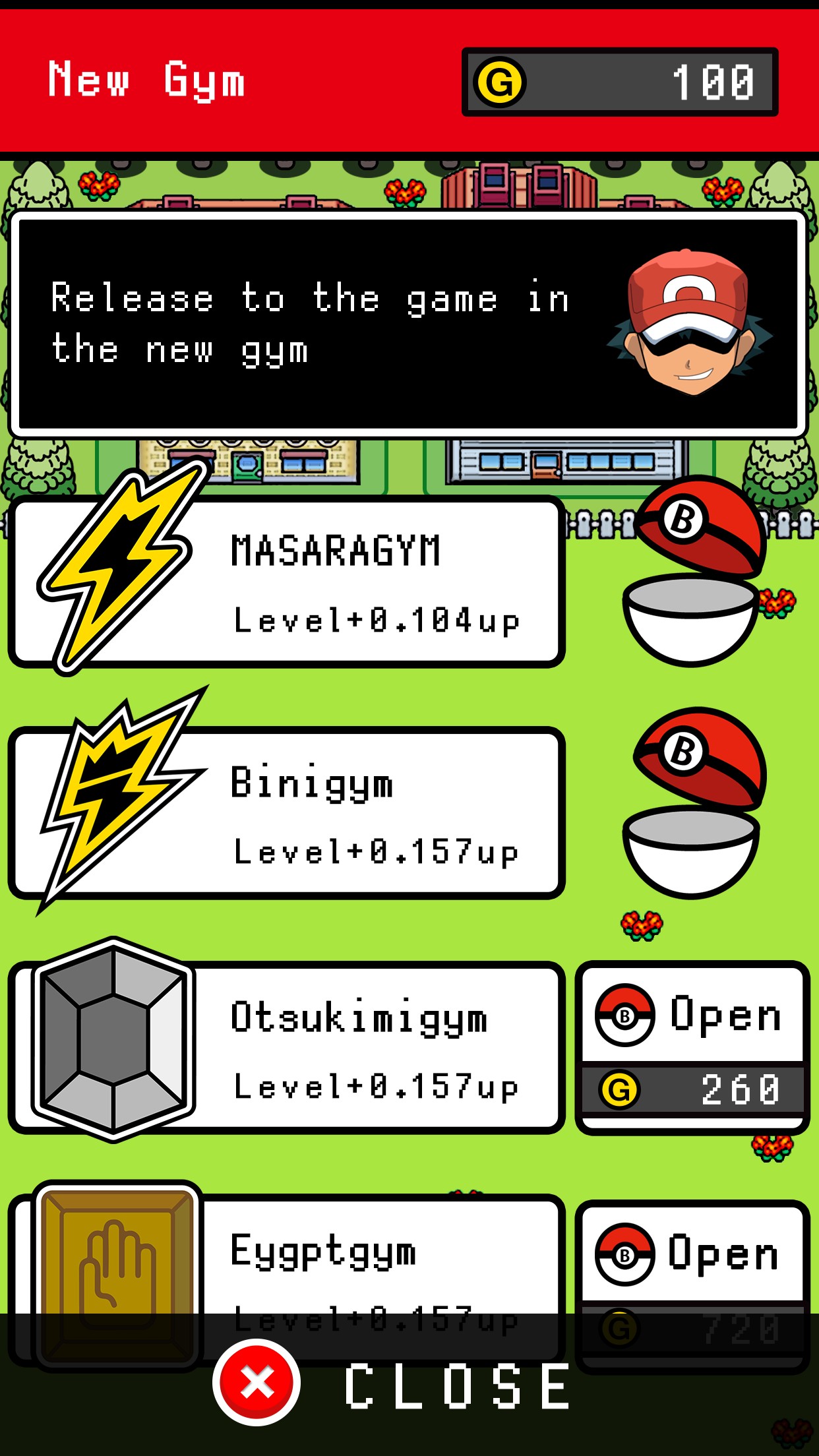Screen dimensions: 819x1456
Task: Select the Binigym card
Action: [x=287, y=812]
